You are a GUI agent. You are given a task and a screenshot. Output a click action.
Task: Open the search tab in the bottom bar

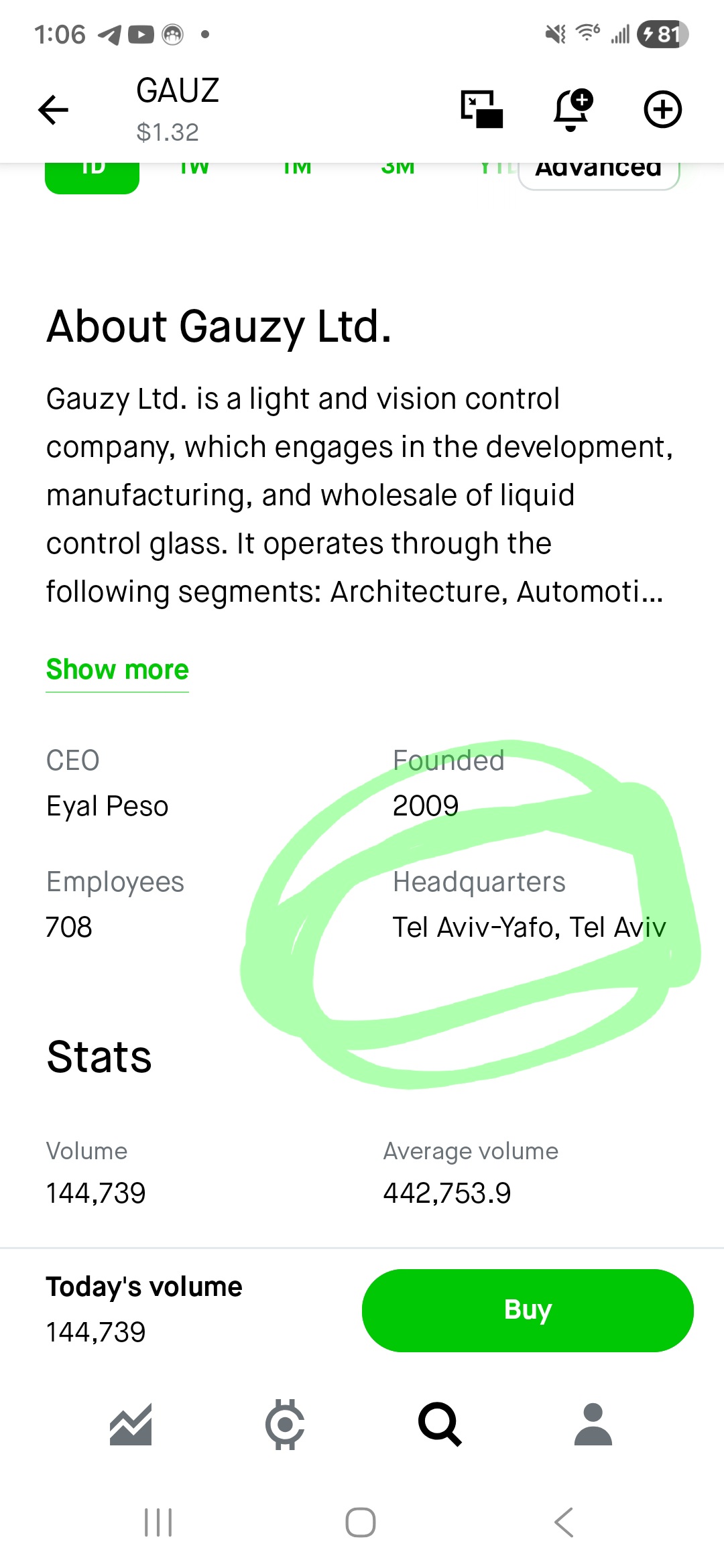click(x=440, y=1424)
